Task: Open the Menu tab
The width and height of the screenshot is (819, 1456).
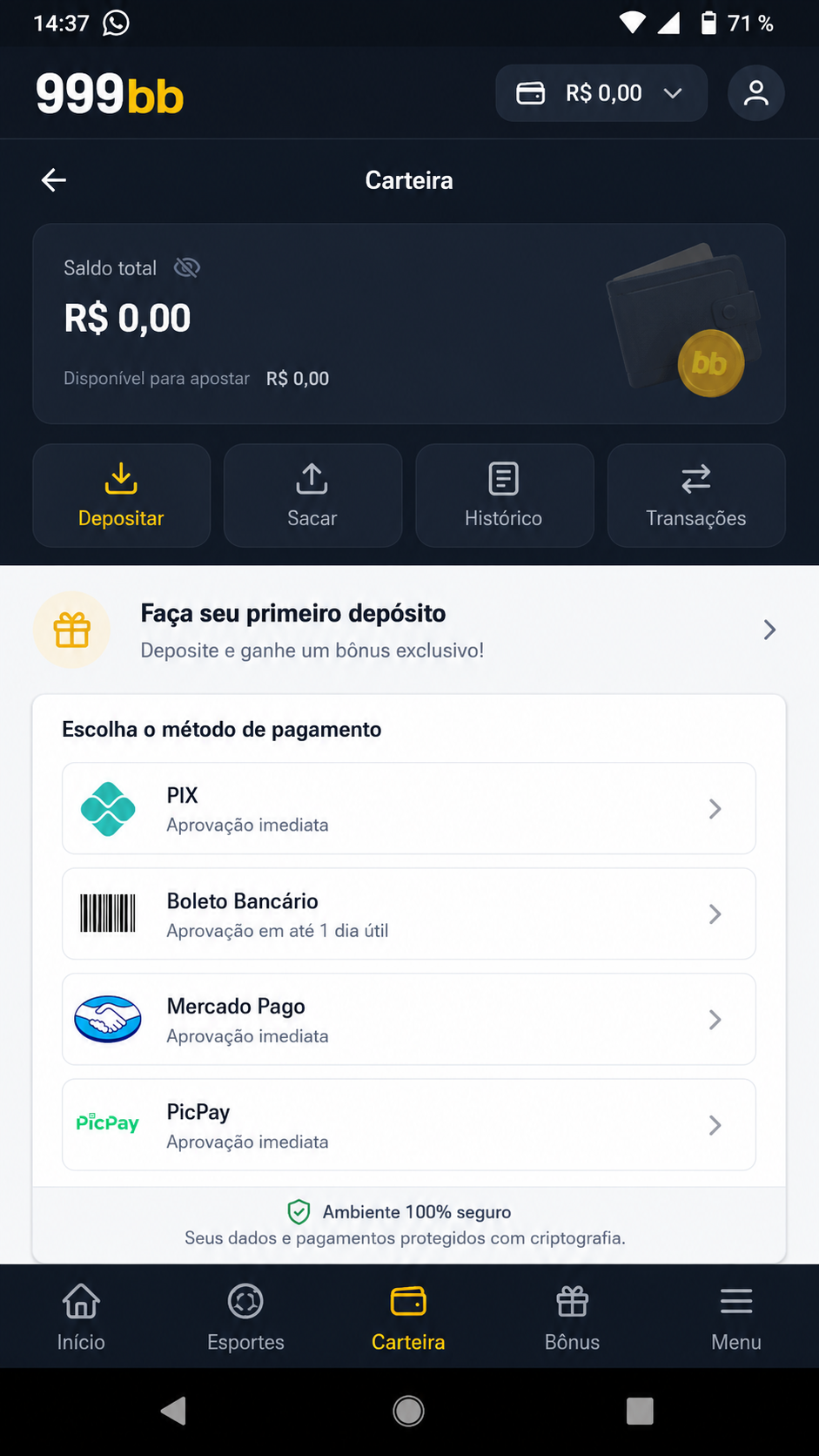Action: 736,1317
